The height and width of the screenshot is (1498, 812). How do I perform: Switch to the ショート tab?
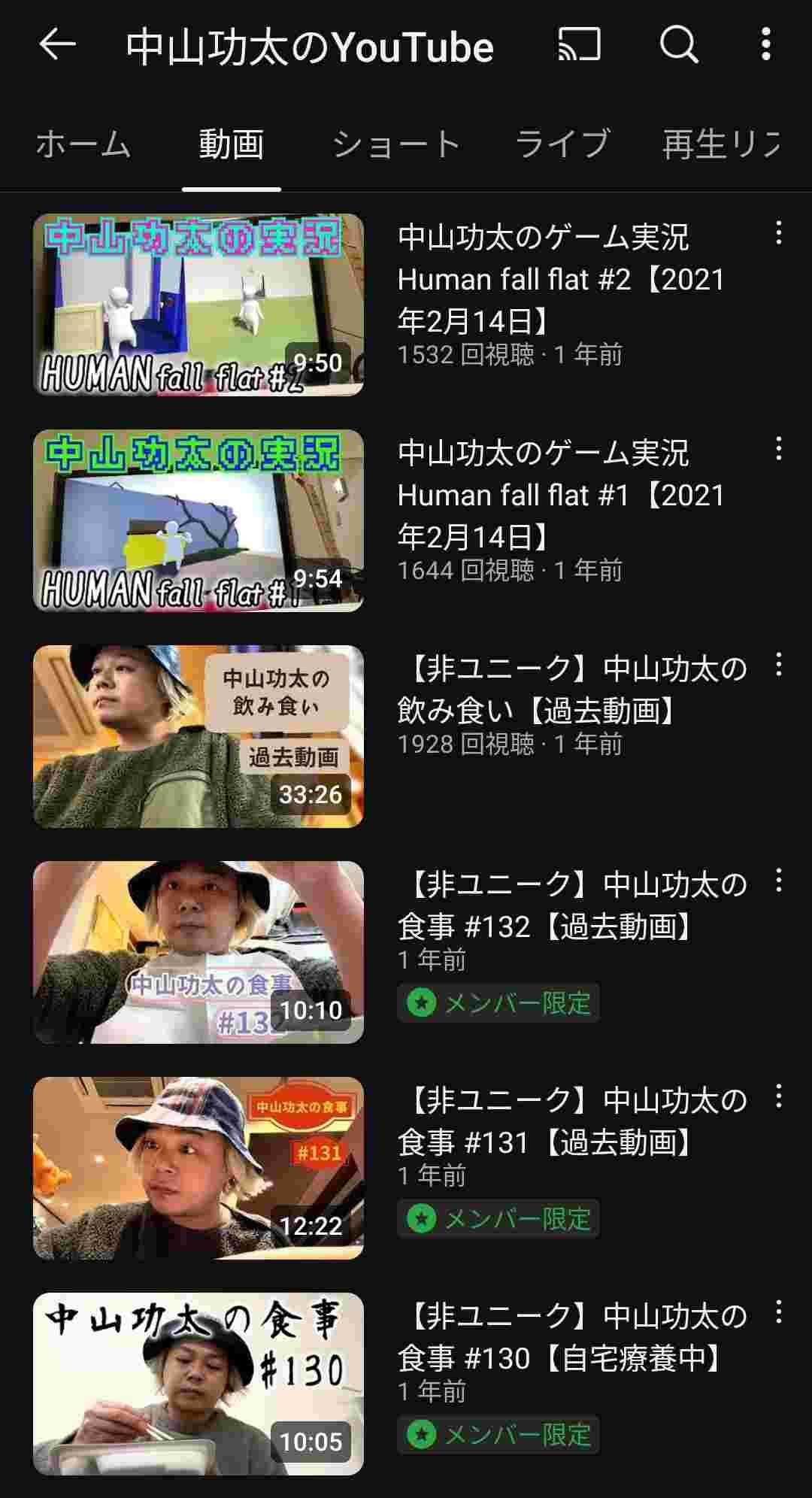coord(396,144)
